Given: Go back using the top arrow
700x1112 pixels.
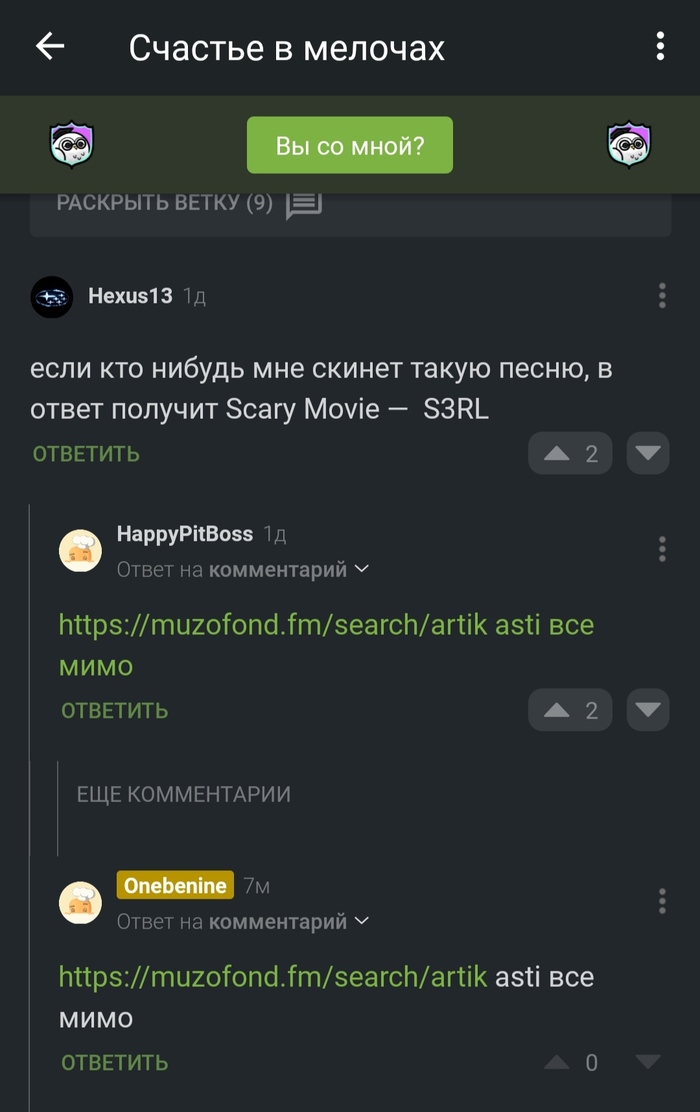Looking at the screenshot, I should click(x=50, y=47).
